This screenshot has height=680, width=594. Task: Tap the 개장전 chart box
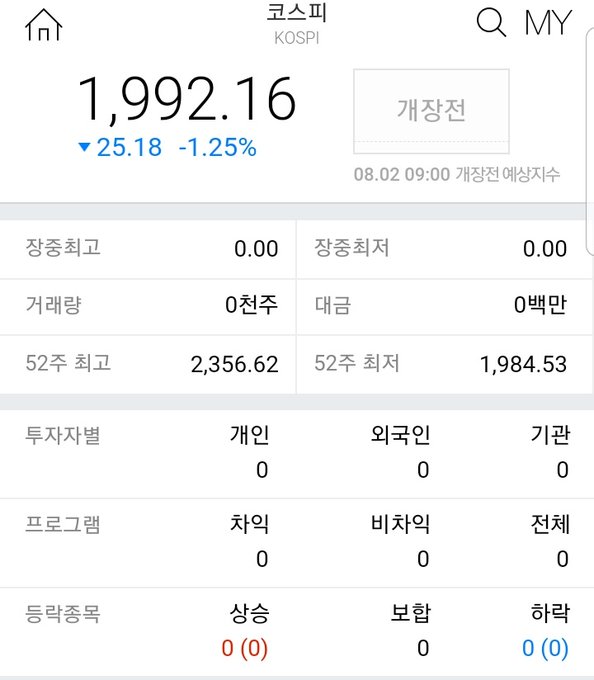click(431, 111)
